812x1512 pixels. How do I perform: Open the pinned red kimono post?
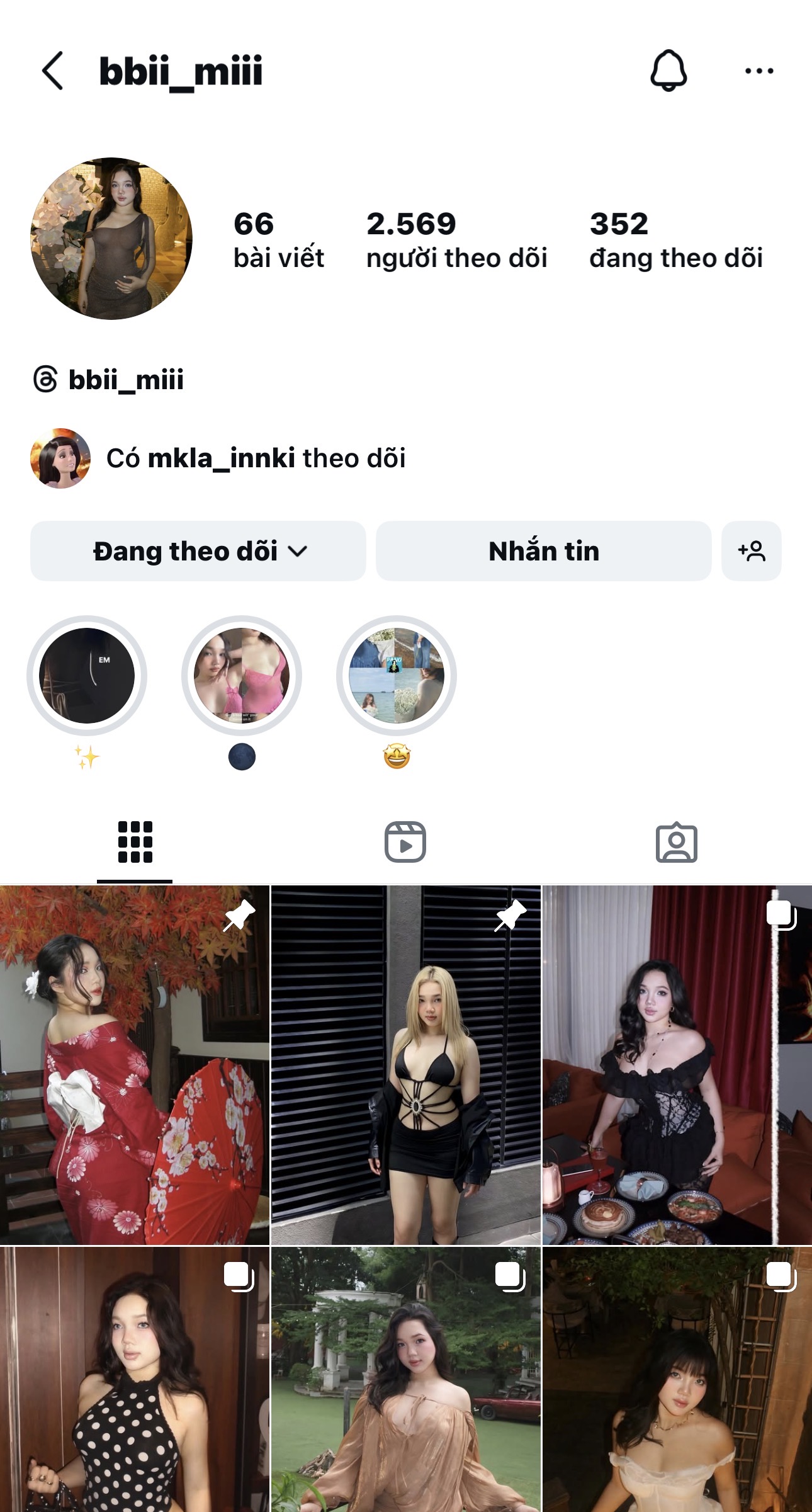(x=134, y=1064)
